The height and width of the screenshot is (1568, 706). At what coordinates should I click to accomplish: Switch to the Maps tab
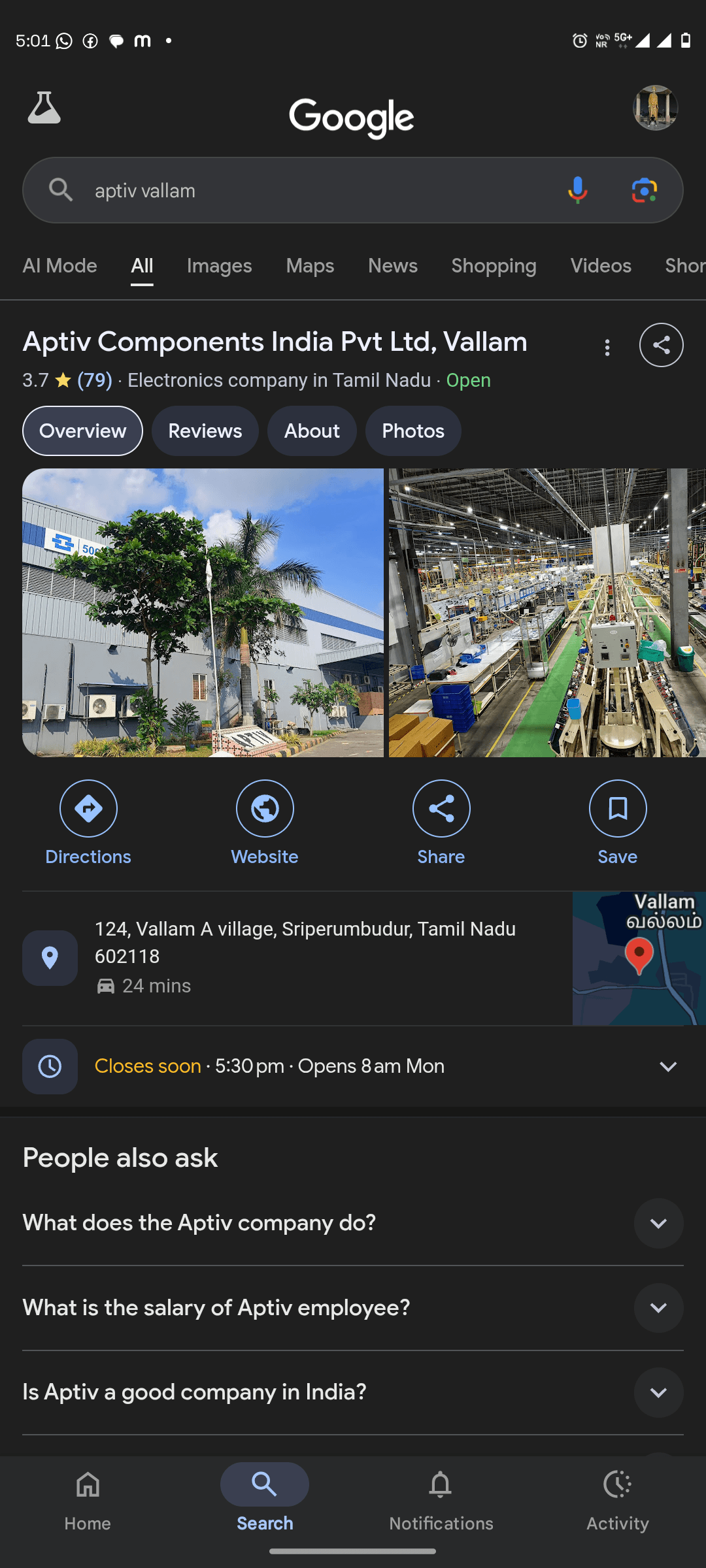(x=310, y=266)
